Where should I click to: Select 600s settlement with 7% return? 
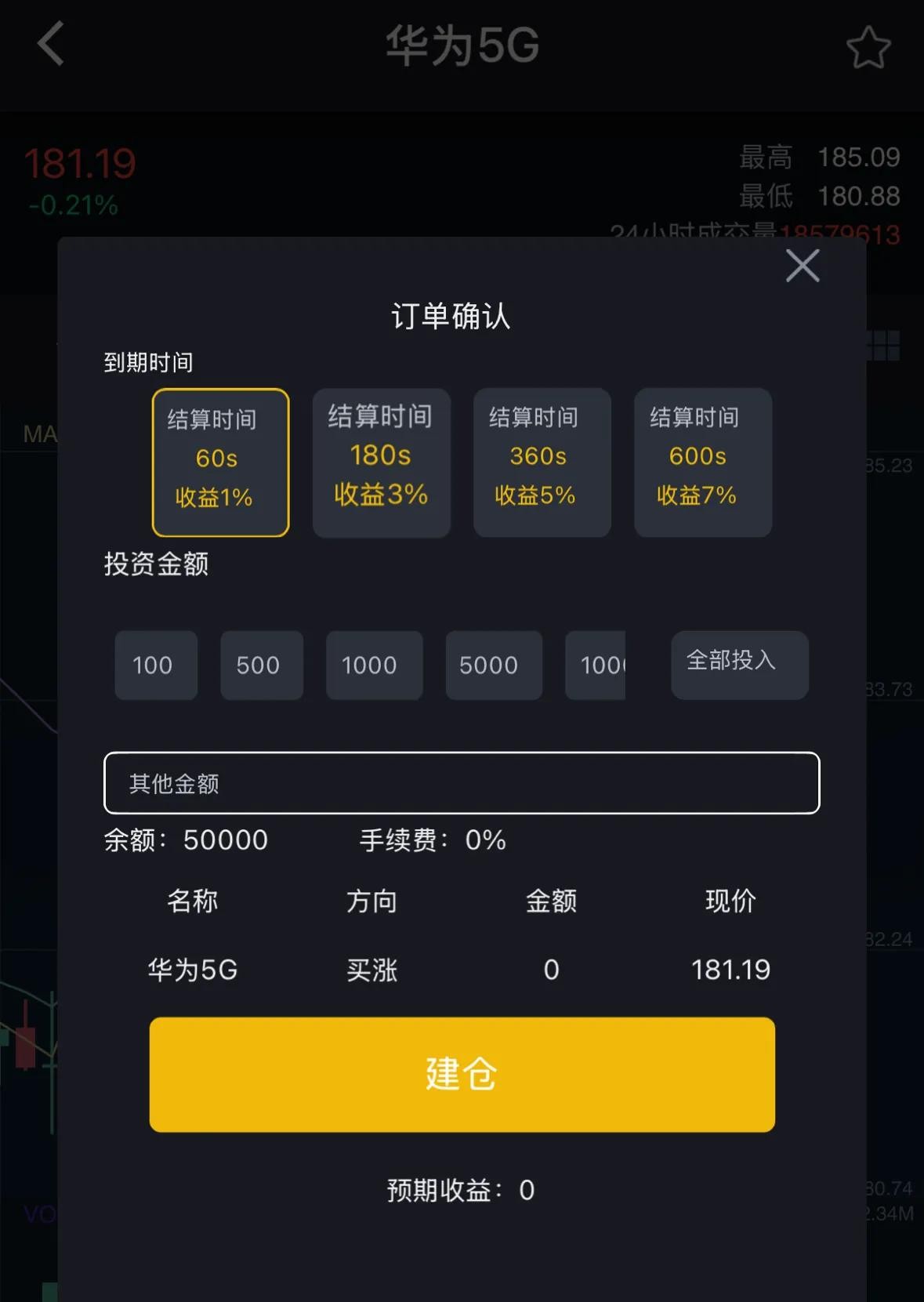(702, 462)
